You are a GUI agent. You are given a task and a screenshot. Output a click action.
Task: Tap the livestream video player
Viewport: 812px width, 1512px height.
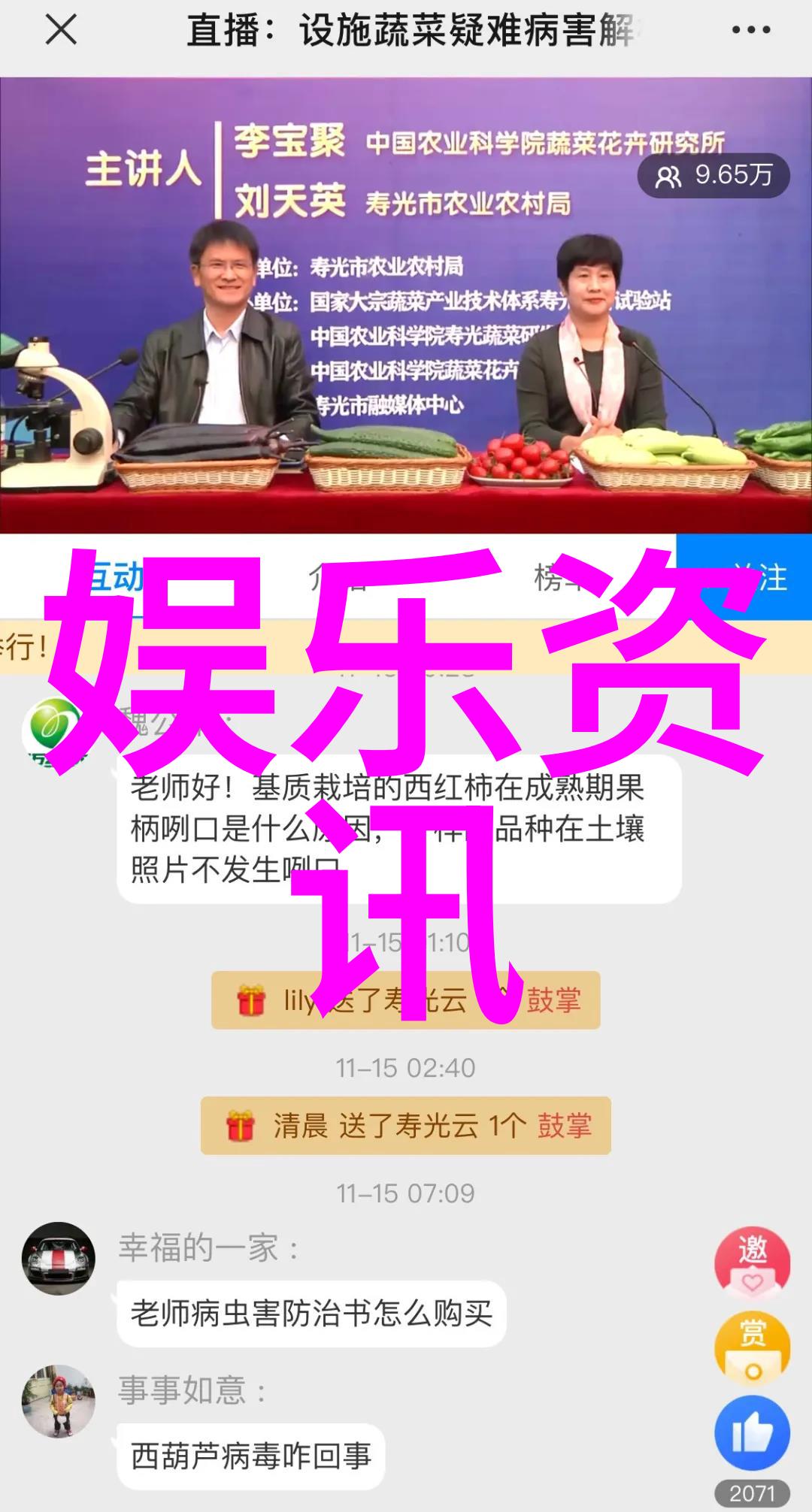(x=406, y=304)
